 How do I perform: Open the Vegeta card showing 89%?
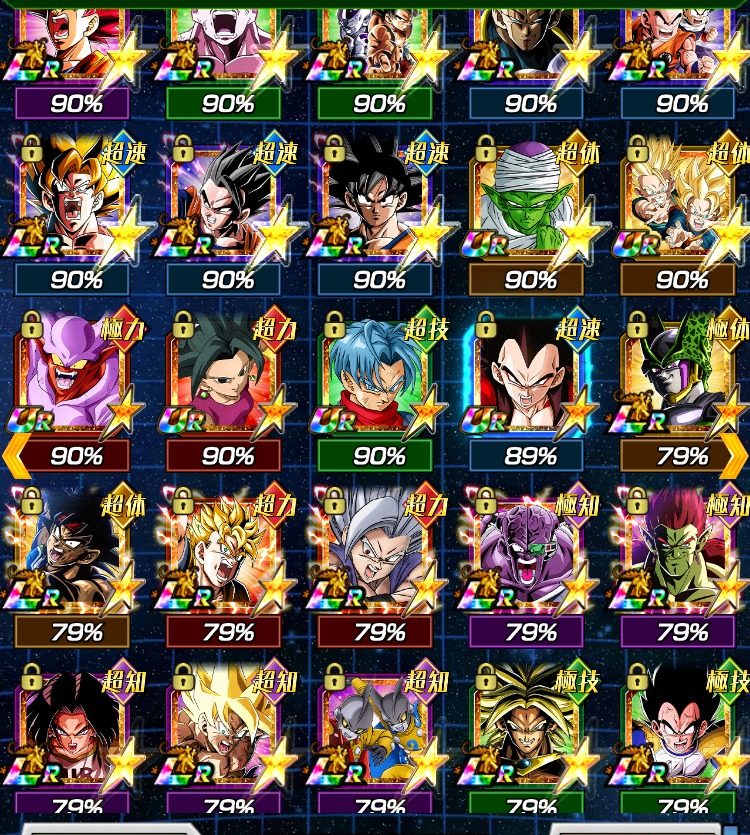coord(529,380)
